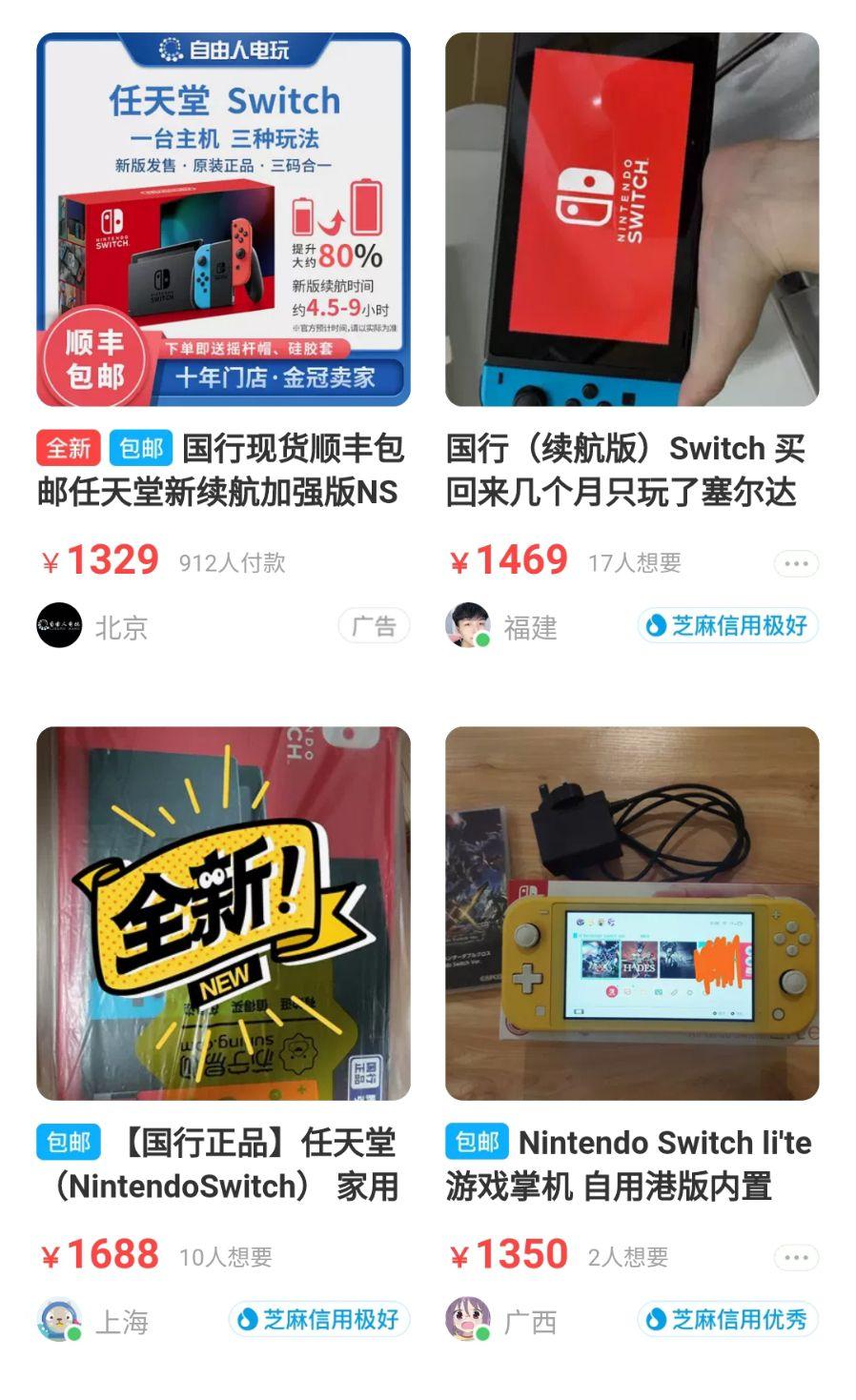
Task: Open more options for the ¥1350 listing
Action: [x=796, y=1257]
